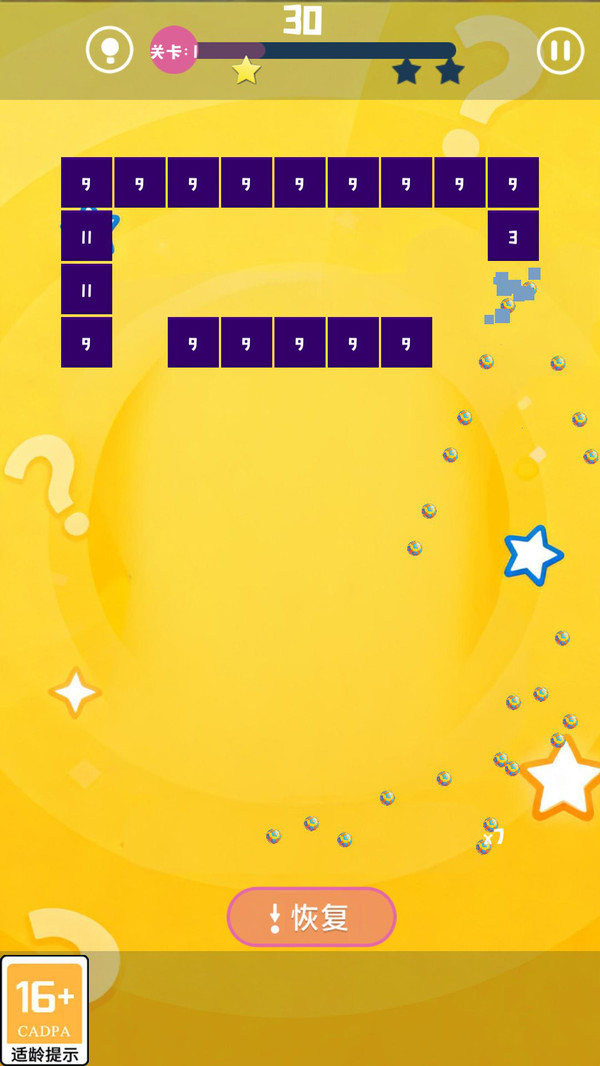Tap the 恢复 recover button

point(311,916)
